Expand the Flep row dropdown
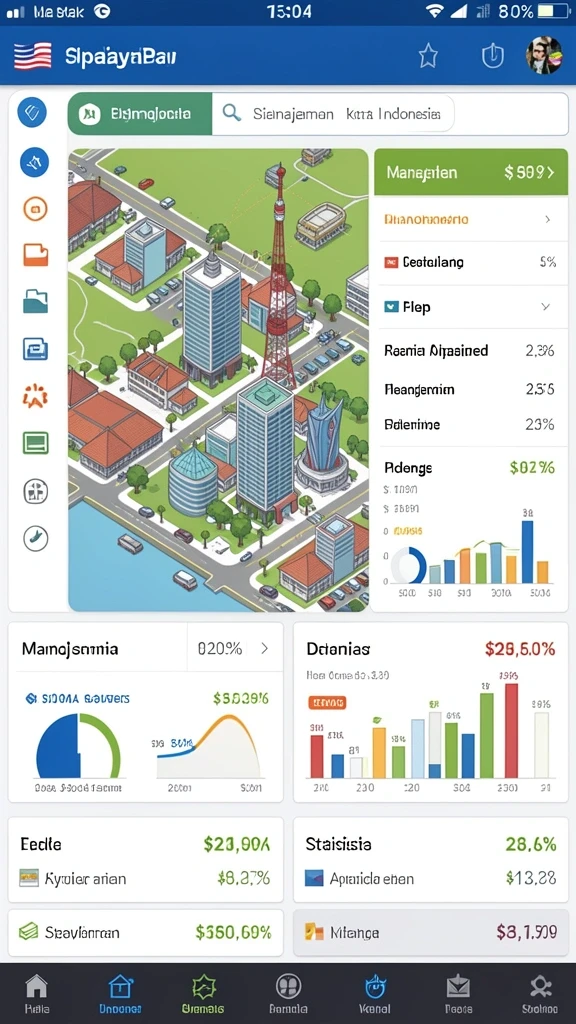The height and width of the screenshot is (1024, 576). pyautogui.click(x=545, y=307)
